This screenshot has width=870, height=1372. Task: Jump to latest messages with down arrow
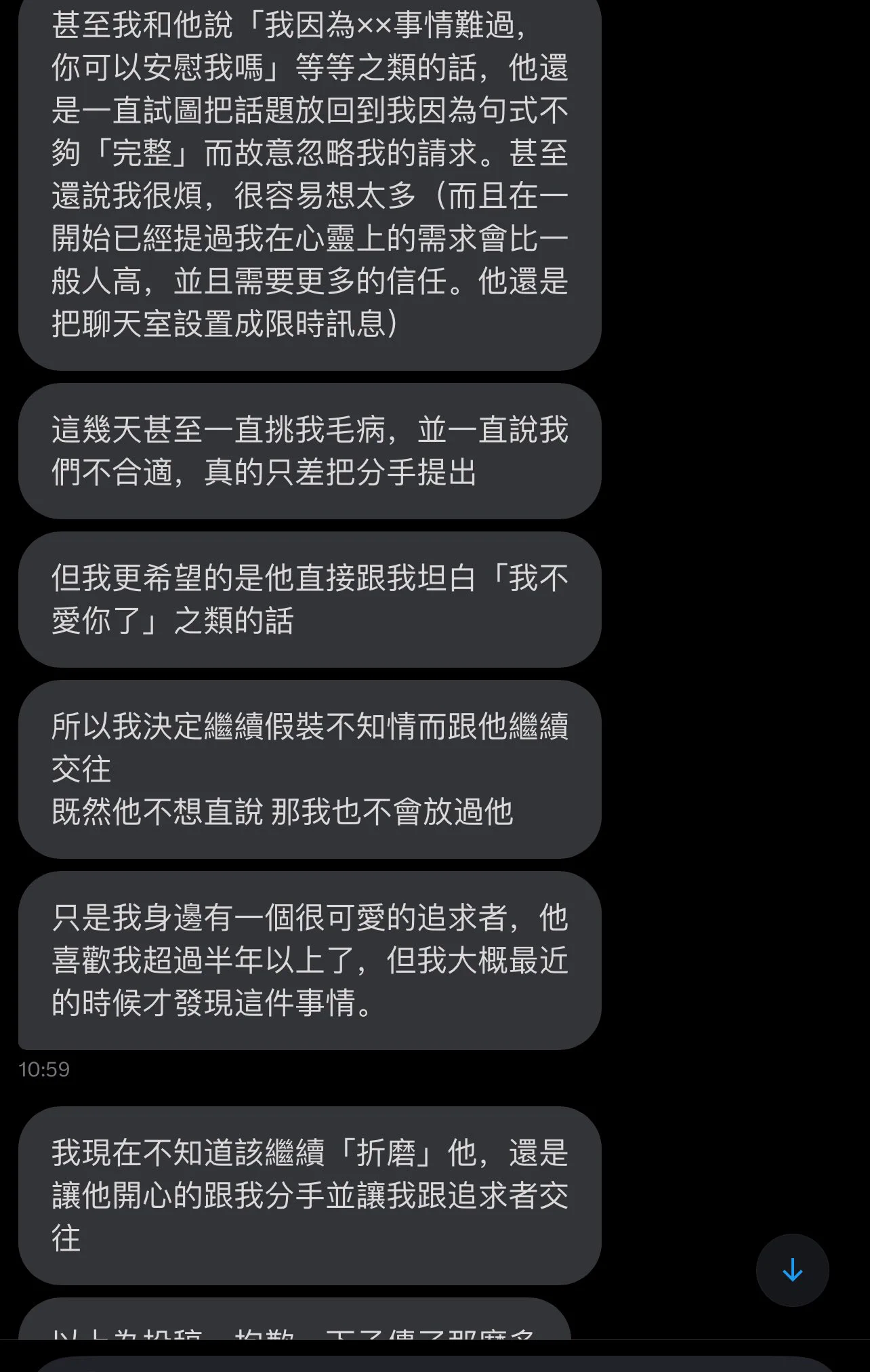pyautogui.click(x=792, y=1270)
